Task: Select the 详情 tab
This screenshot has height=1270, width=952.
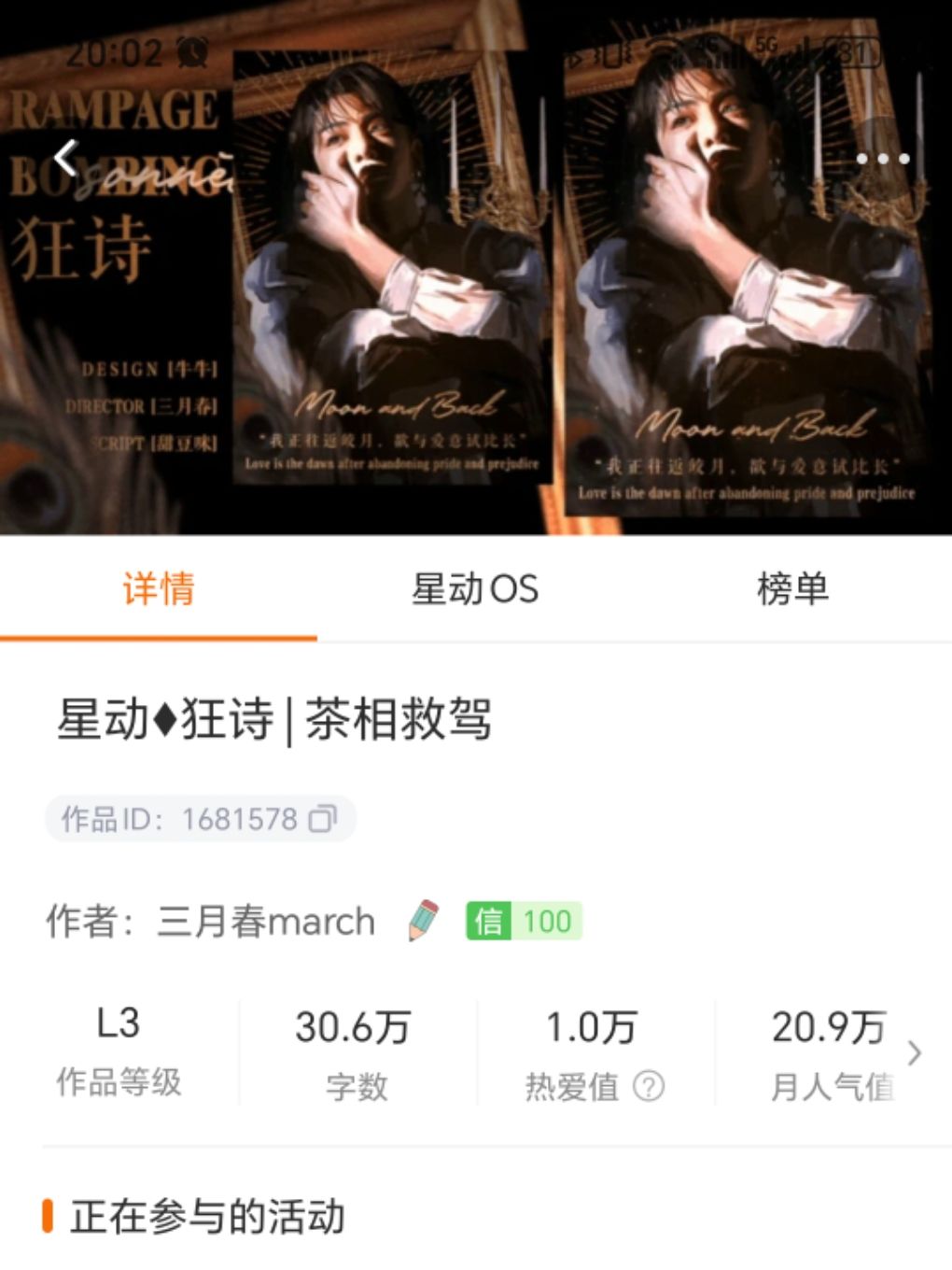Action: tap(159, 588)
